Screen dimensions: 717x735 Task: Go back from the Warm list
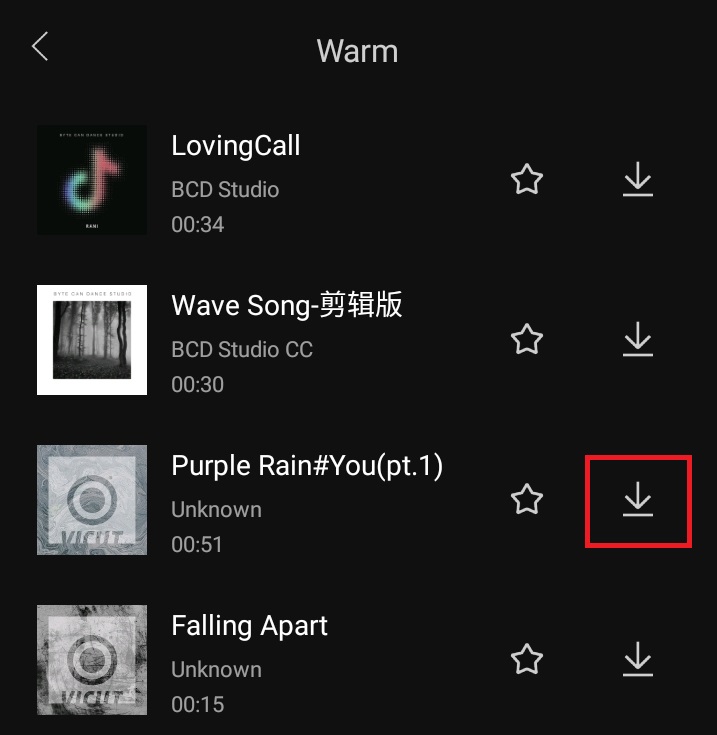pyautogui.click(x=41, y=47)
